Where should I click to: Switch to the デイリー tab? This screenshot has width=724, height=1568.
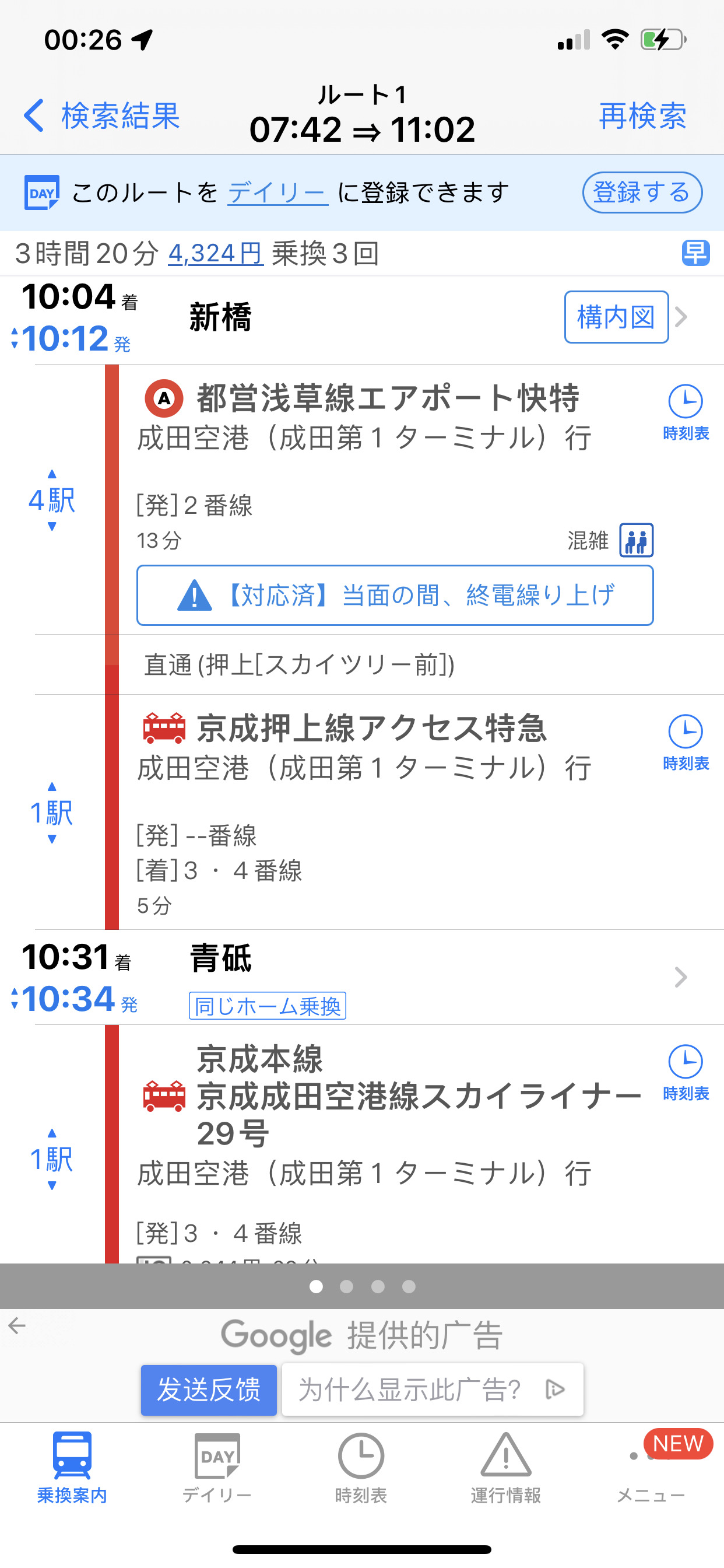(x=217, y=1467)
